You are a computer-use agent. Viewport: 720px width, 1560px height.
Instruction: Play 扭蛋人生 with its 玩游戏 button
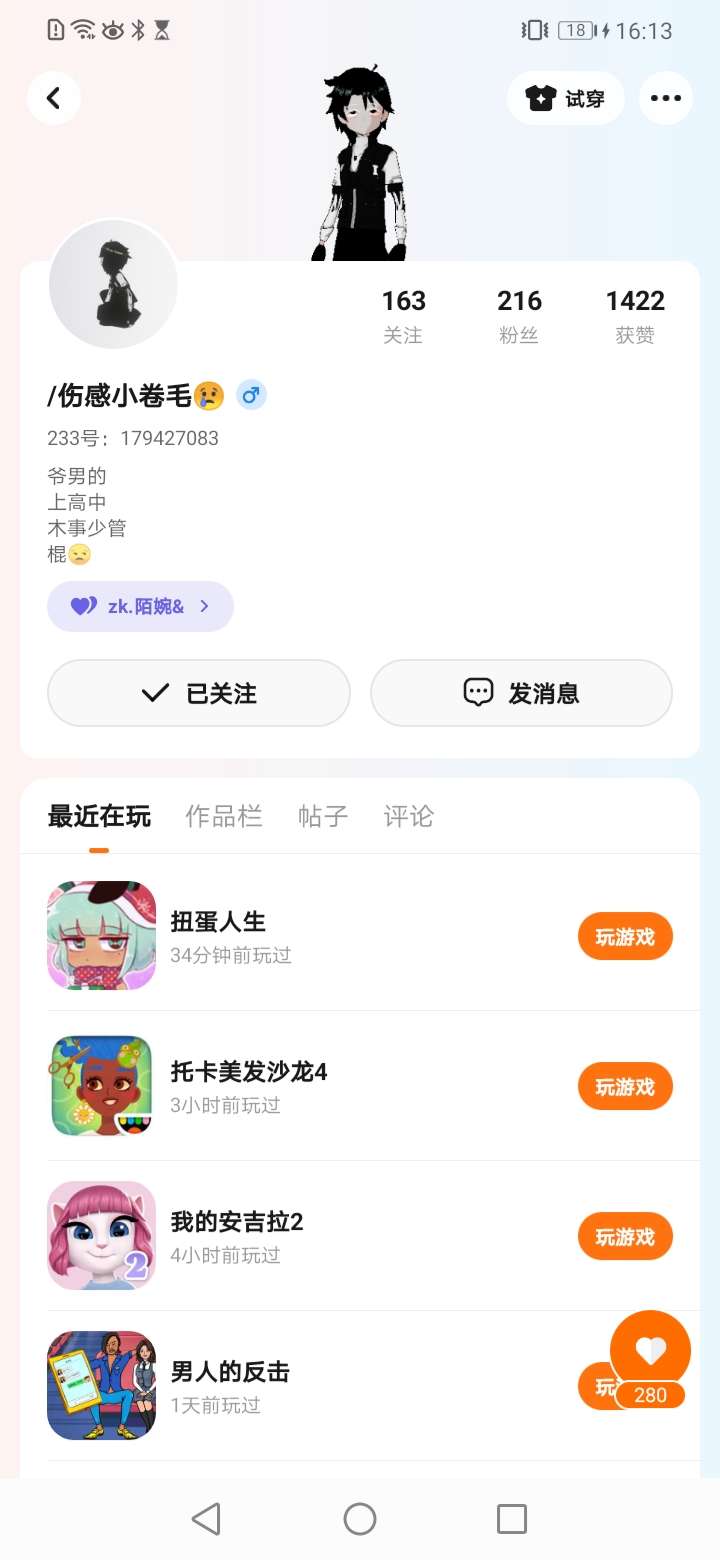point(625,937)
